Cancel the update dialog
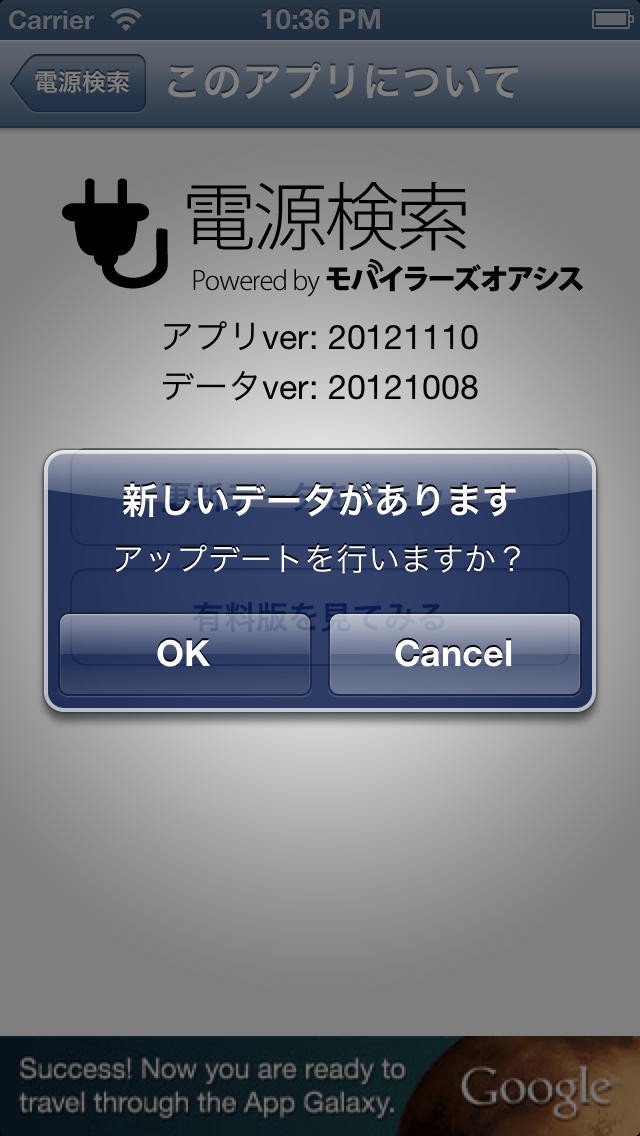Image resolution: width=640 pixels, height=1136 pixels. tap(454, 654)
